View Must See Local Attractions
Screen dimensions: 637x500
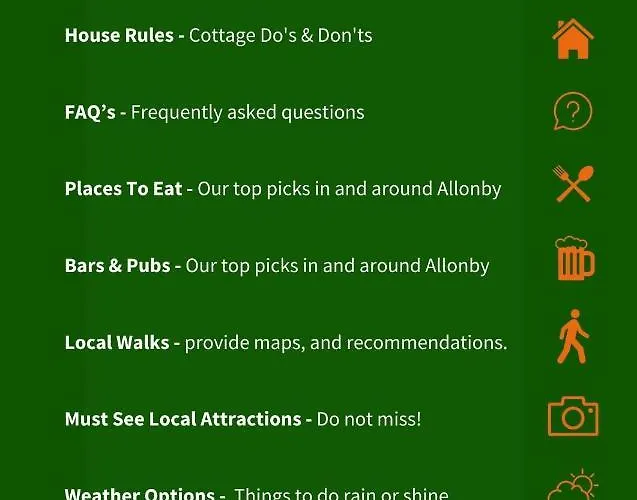(242, 419)
